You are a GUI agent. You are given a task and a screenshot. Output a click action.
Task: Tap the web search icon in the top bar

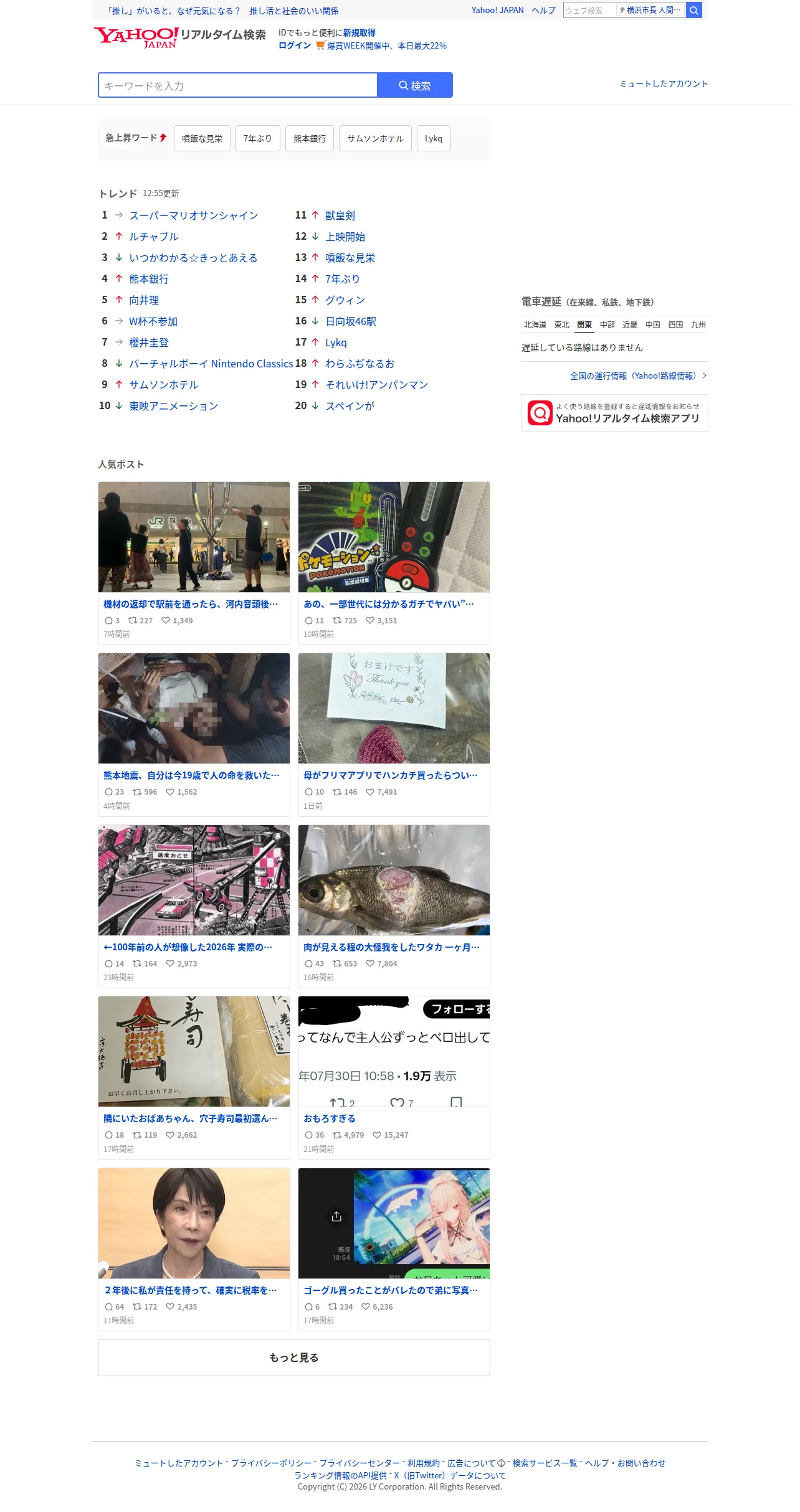click(x=694, y=11)
